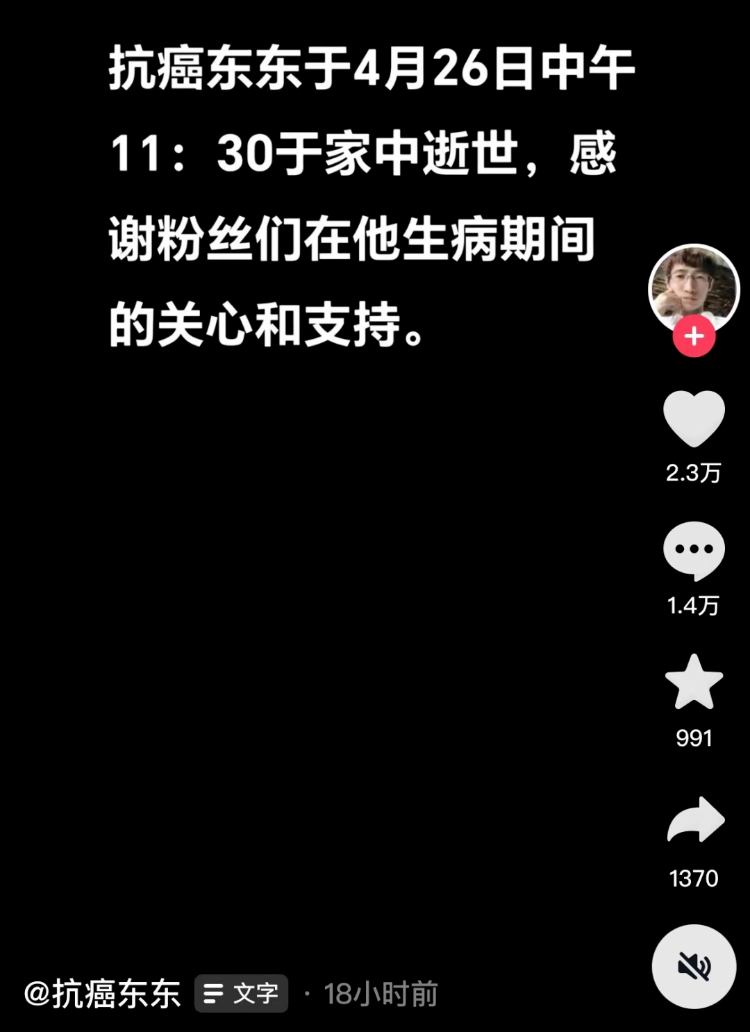
Task: Unmute the sound with the speaker button
Action: (x=694, y=966)
